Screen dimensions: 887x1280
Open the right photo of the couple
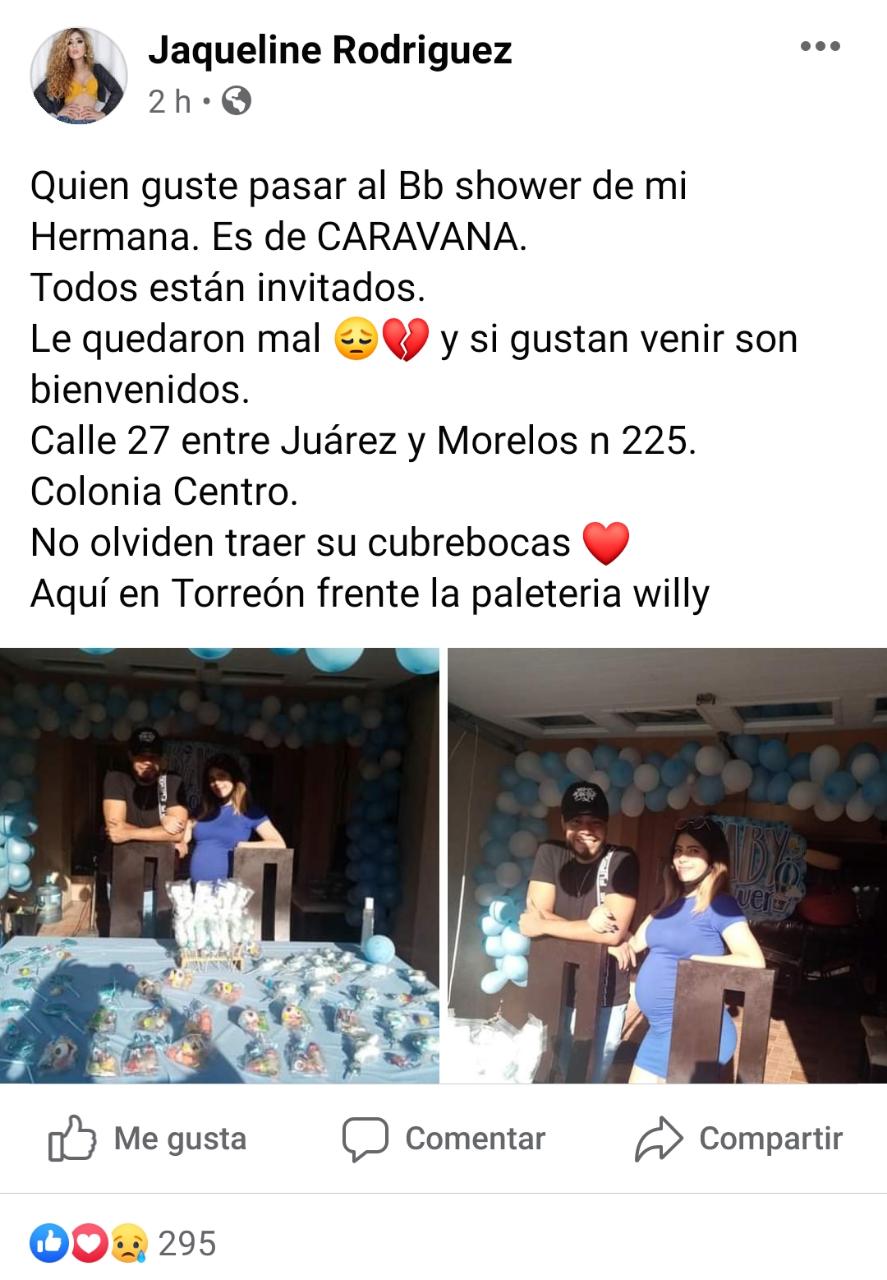tap(667, 865)
